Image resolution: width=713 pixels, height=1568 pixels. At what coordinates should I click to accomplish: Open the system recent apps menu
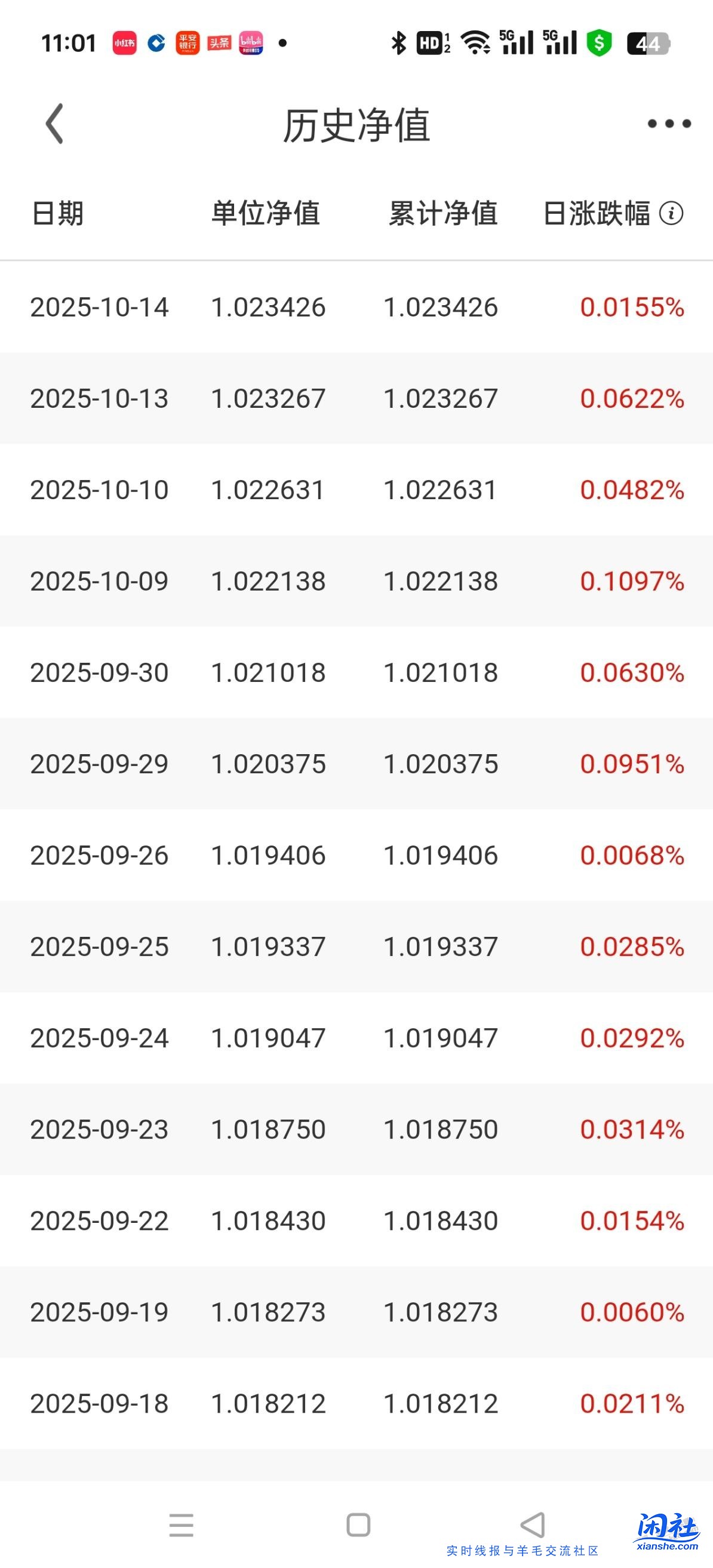pos(182,1525)
